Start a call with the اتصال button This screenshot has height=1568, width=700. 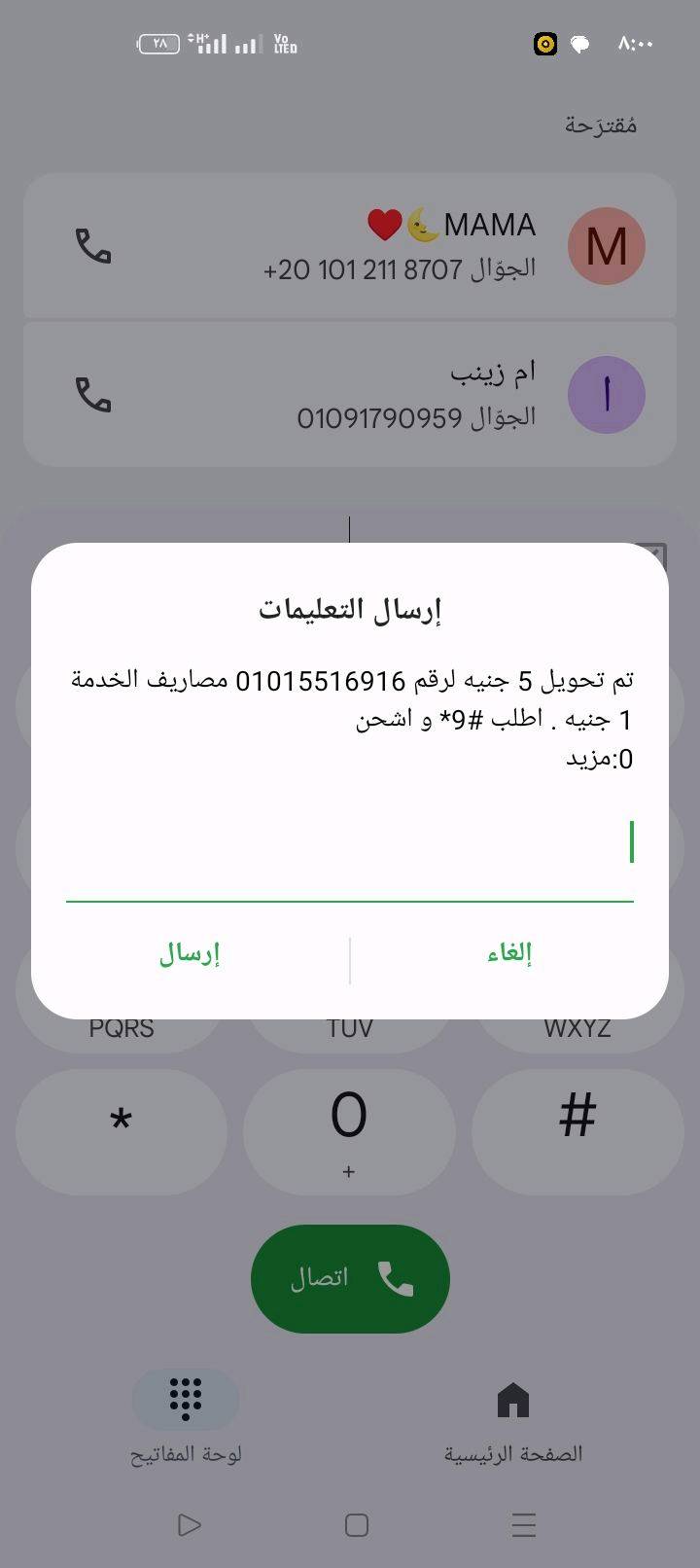(x=350, y=1278)
